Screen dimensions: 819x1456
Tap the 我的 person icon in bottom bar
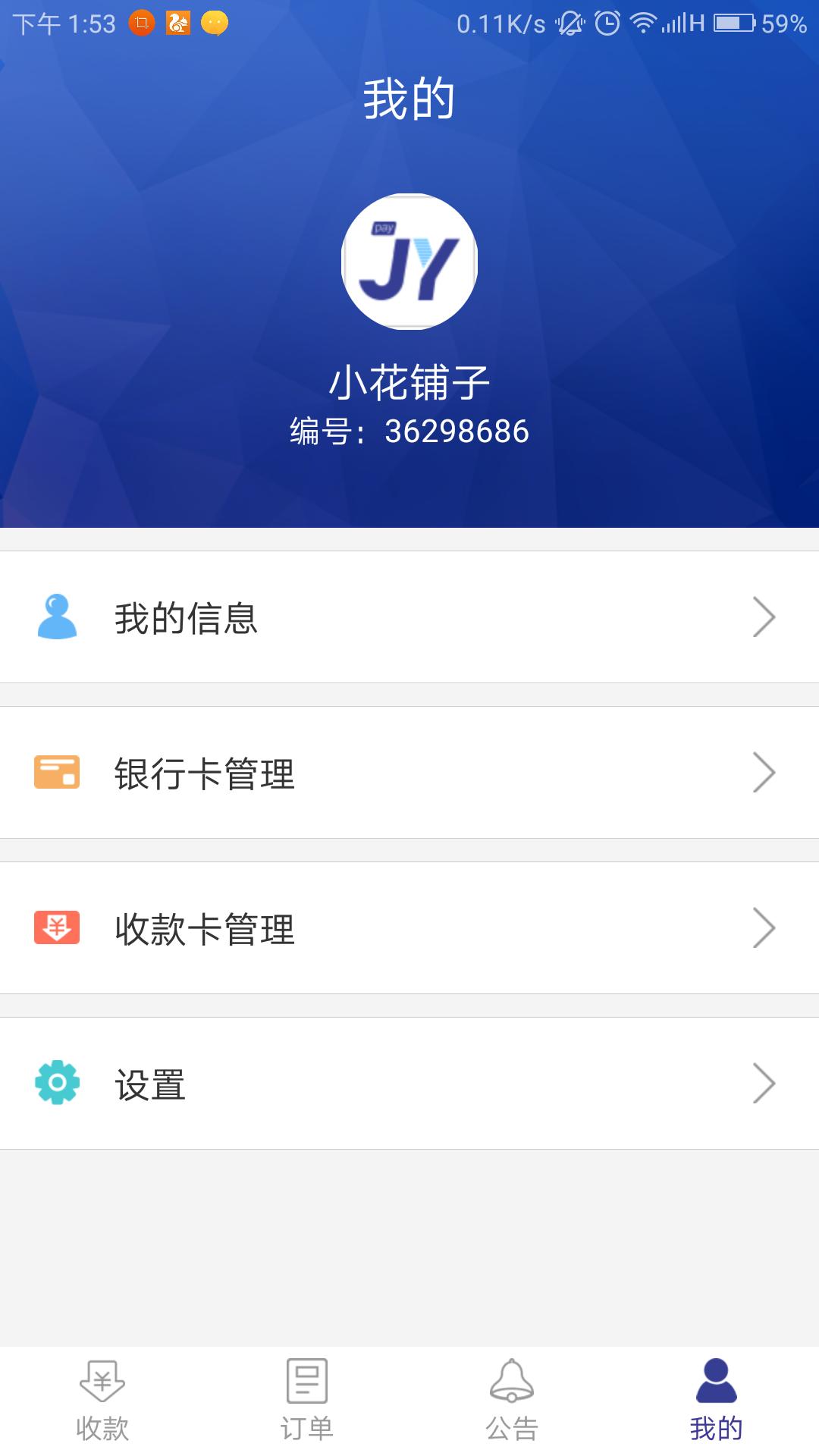(x=715, y=1380)
